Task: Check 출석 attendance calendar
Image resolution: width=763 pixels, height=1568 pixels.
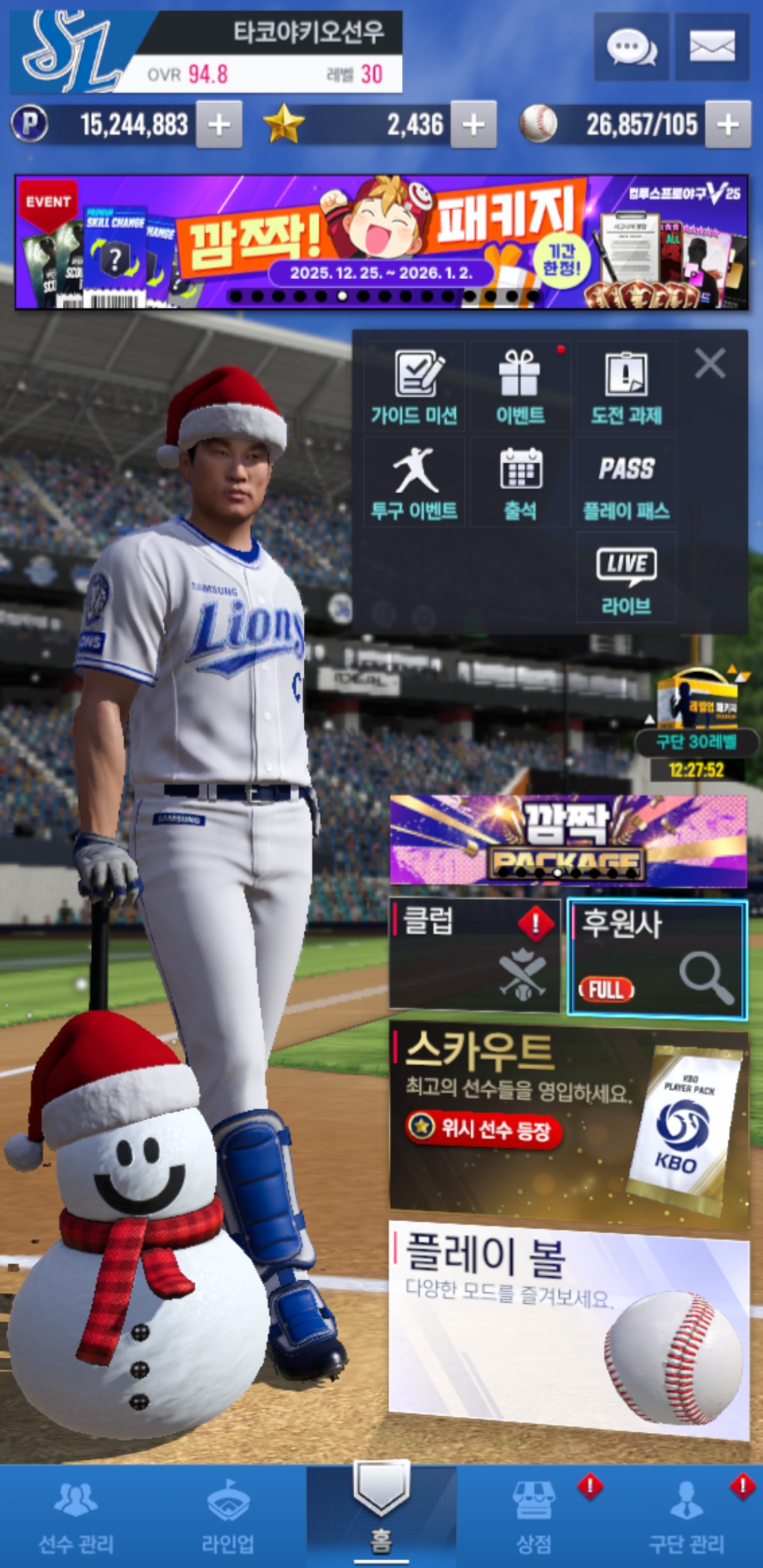Action: coord(520,483)
